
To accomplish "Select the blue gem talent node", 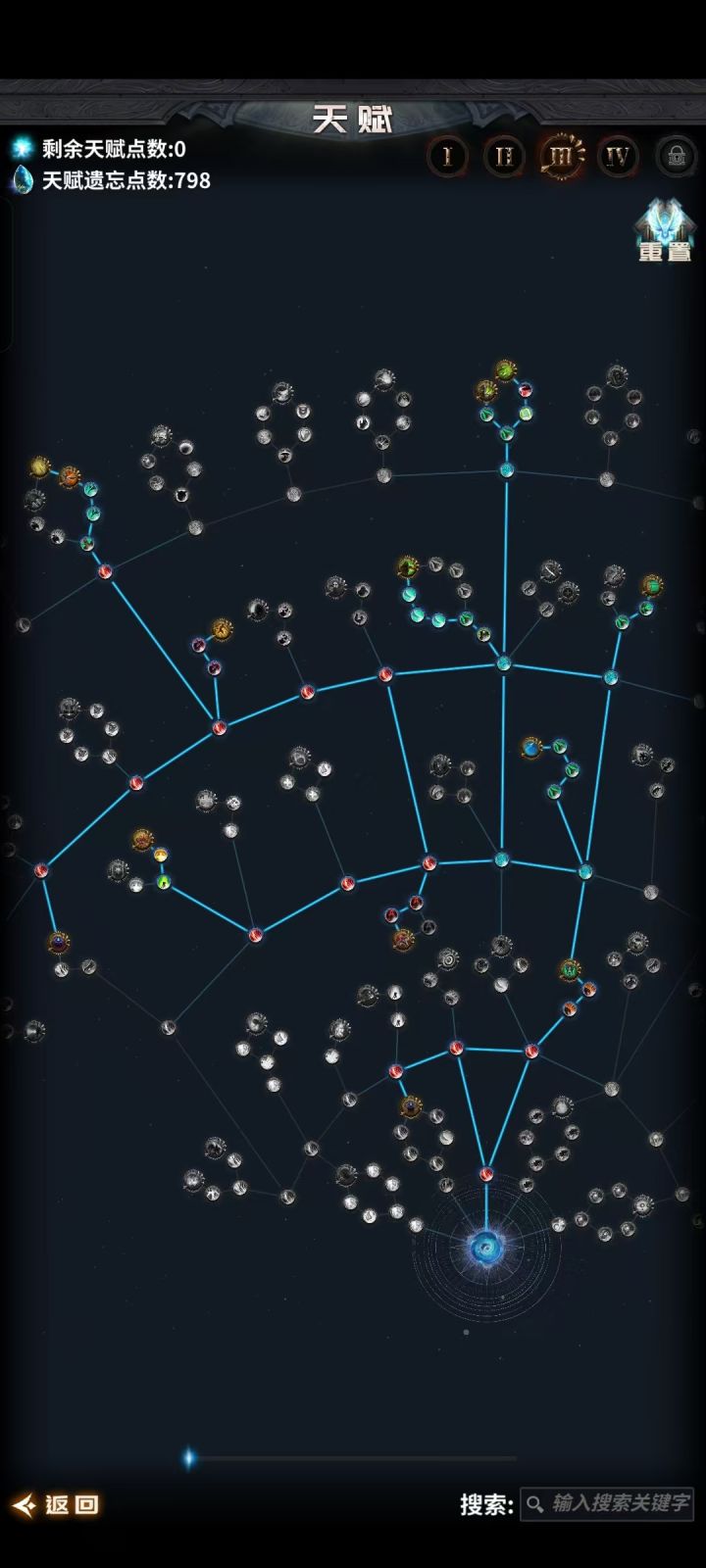I will coord(529,748).
